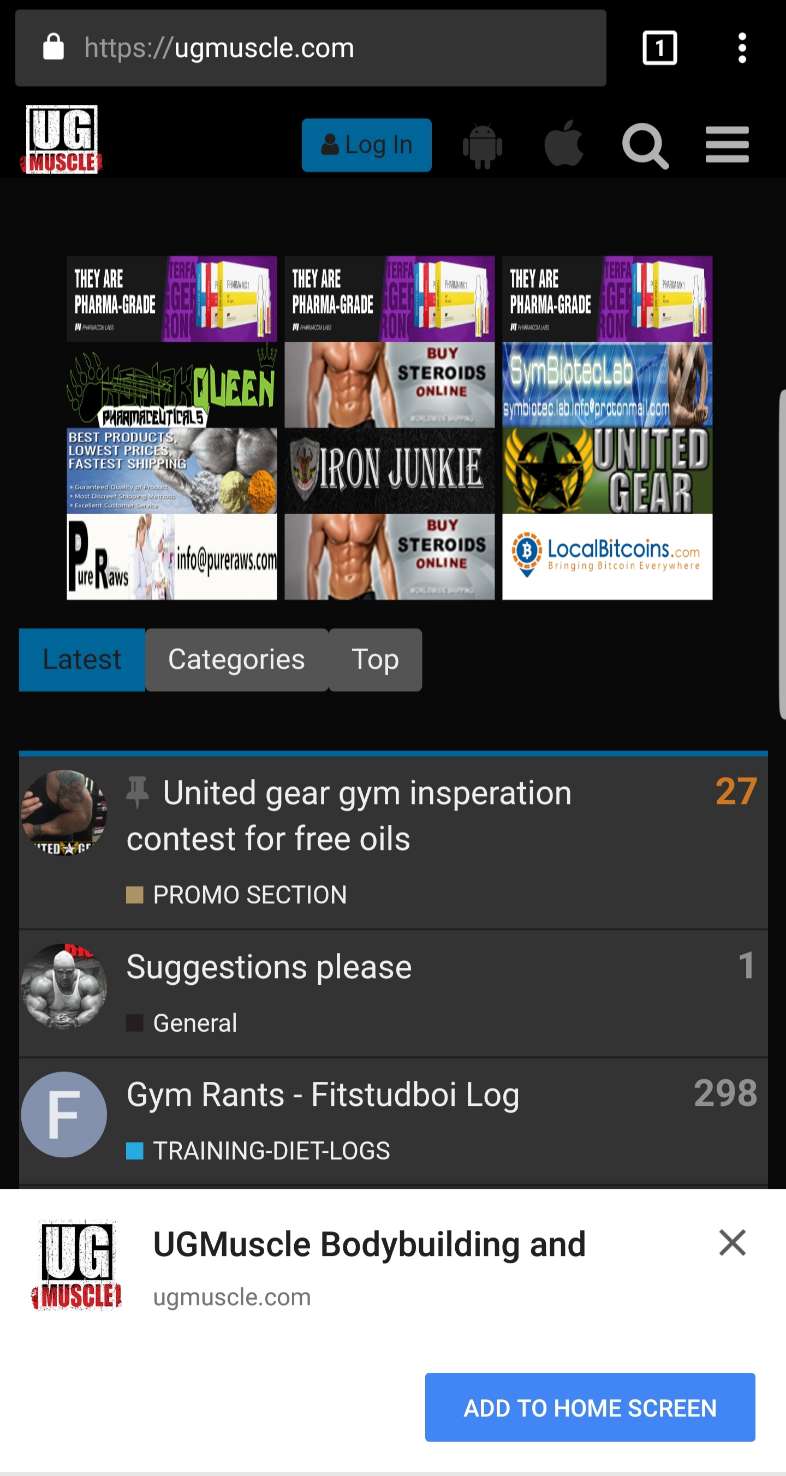Screen dimensions: 786x1476
Task: Open the Android app icon link
Action: tap(482, 146)
